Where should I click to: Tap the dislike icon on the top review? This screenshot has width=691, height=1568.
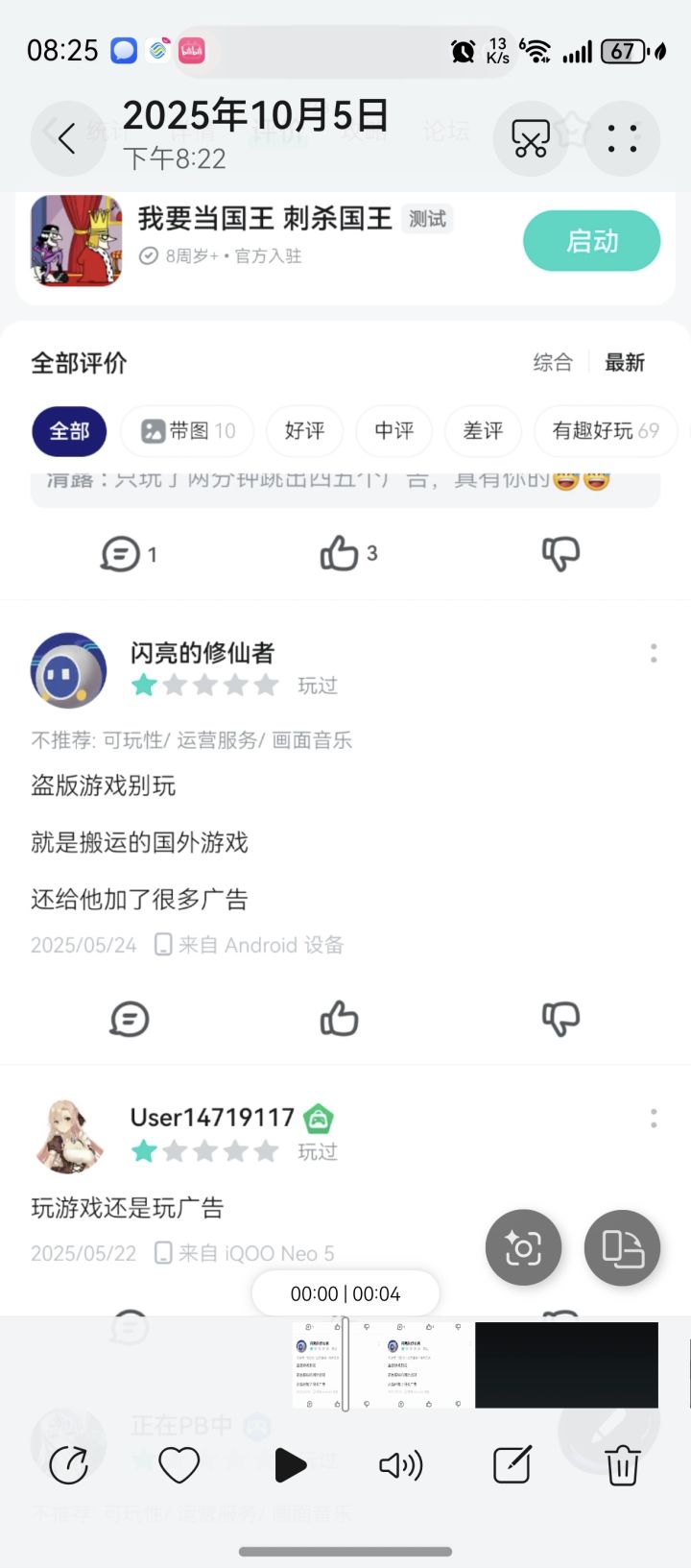click(x=560, y=553)
